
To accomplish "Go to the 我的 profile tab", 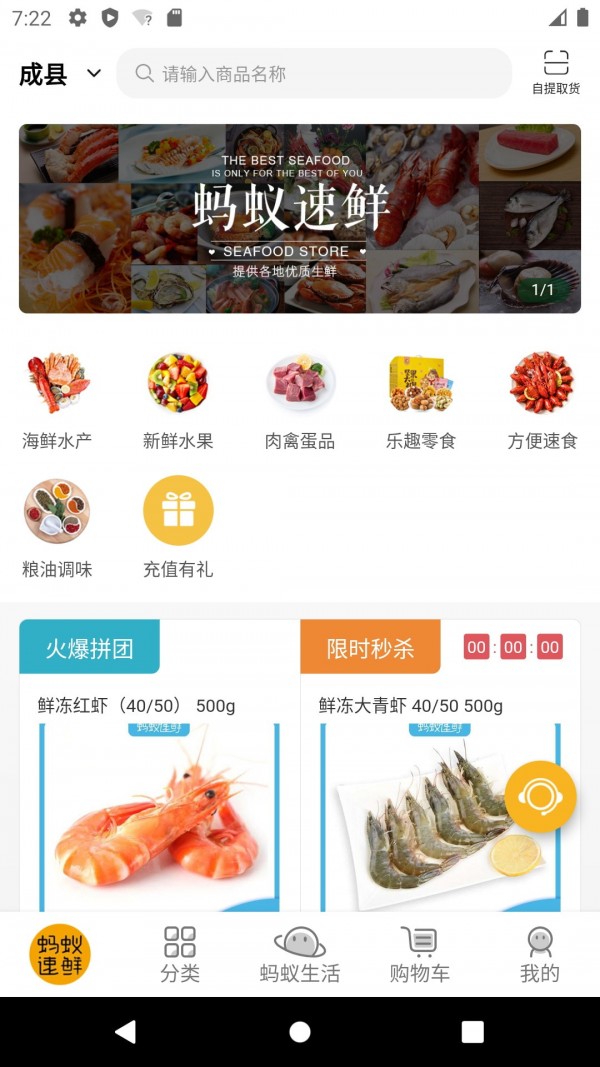I will click(x=540, y=954).
